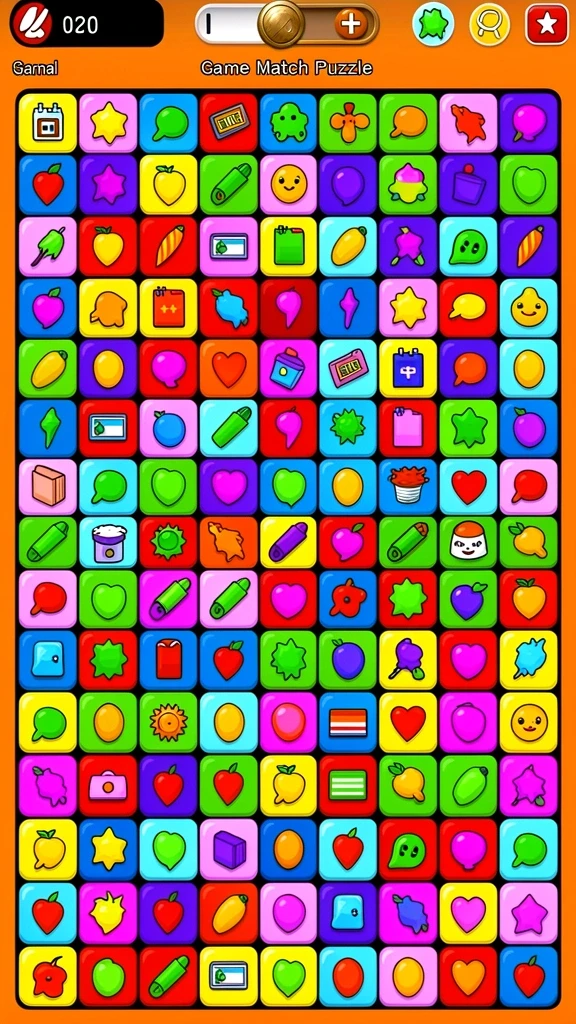Screen dimensions: 576x1024
Task: Tap the orange plus button
Action: 351,24
